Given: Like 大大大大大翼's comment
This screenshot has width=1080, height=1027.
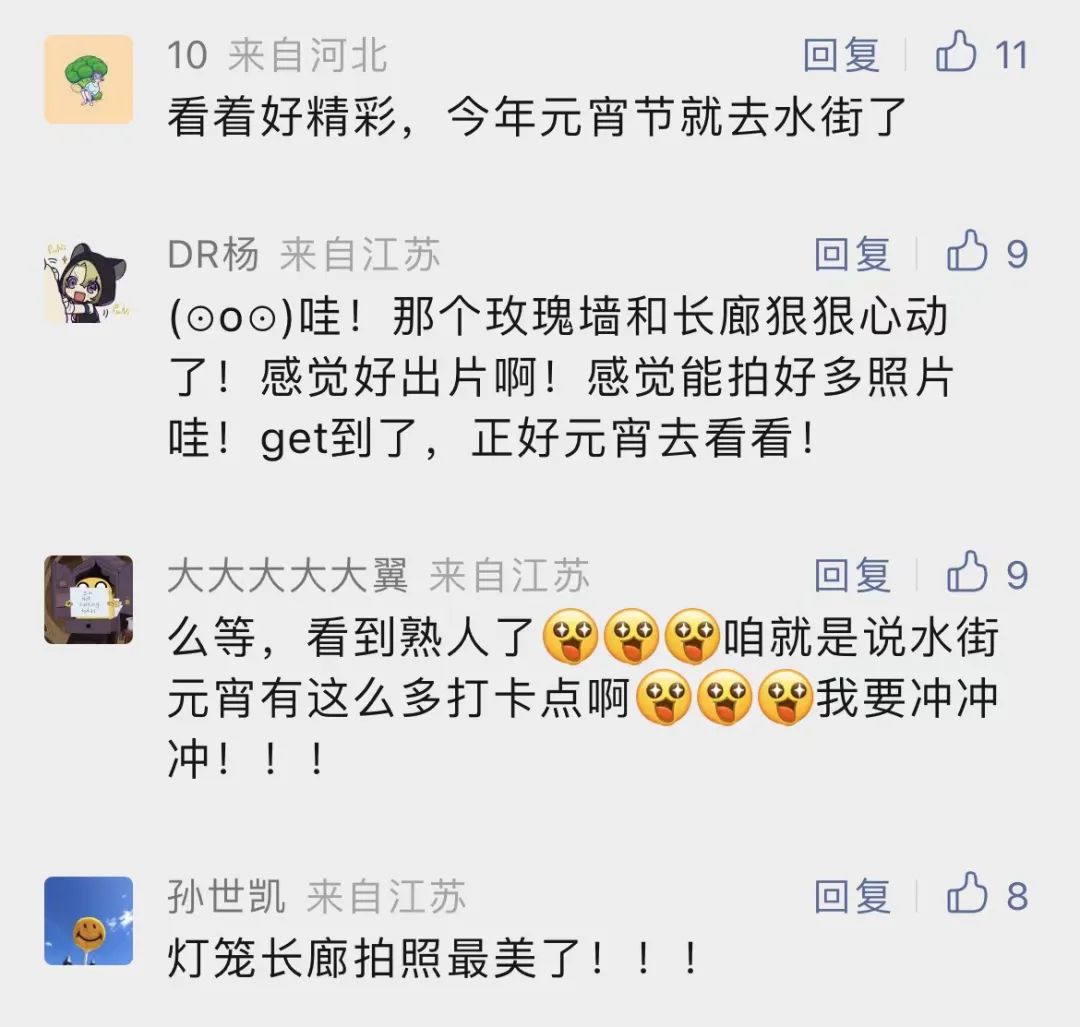Looking at the screenshot, I should click(x=967, y=574).
